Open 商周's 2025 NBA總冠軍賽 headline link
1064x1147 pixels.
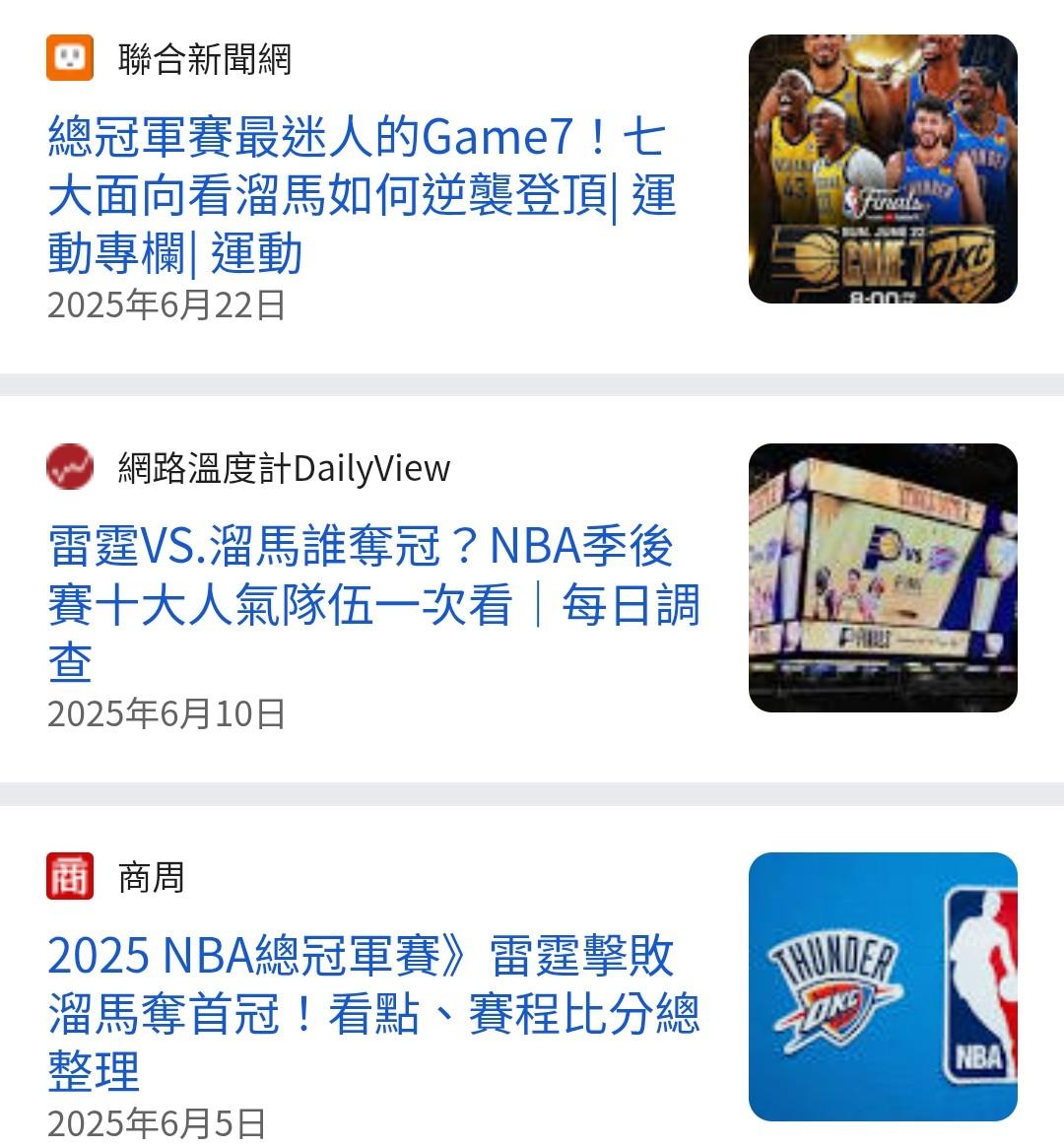click(372, 1012)
